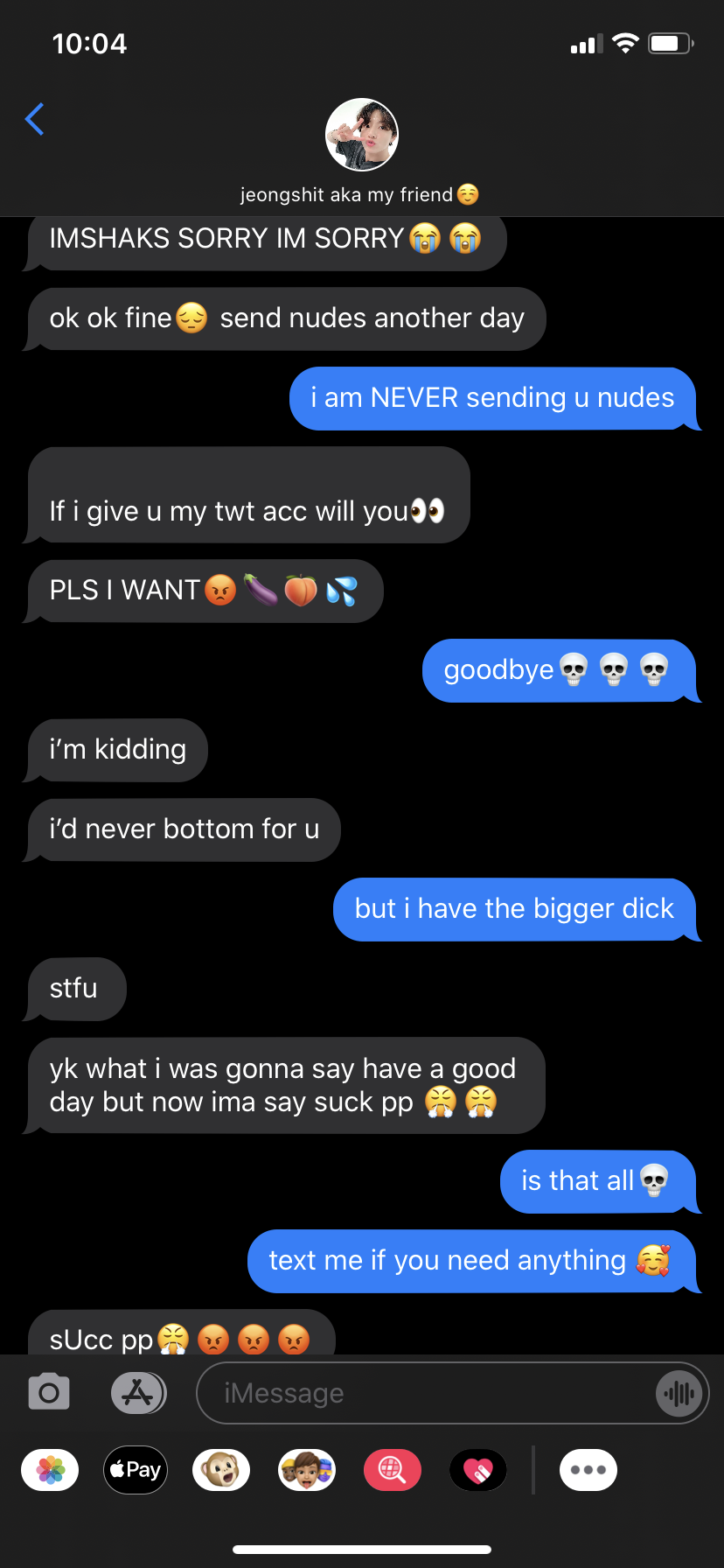724x1568 pixels.
Task: Record an audio message
Action: (679, 1392)
